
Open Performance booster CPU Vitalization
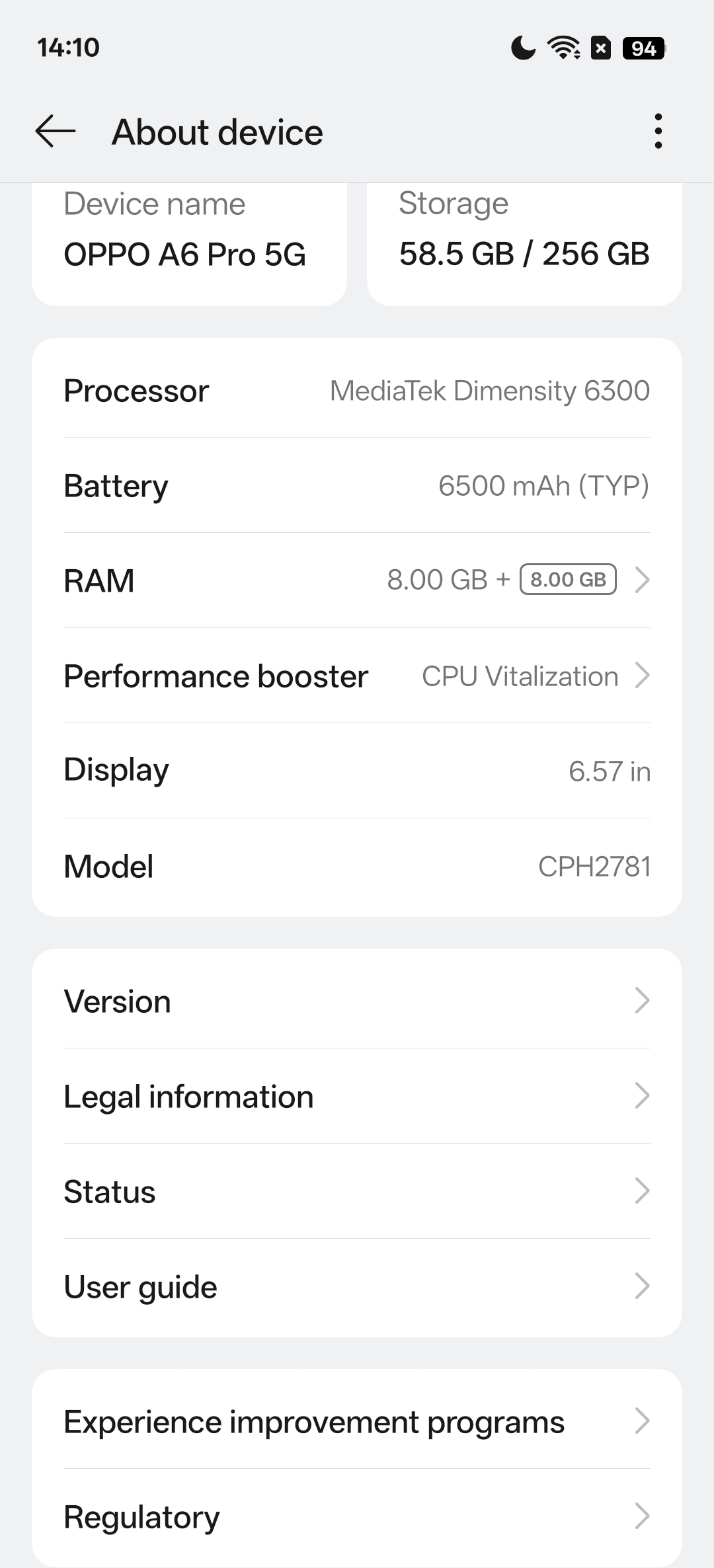(357, 676)
